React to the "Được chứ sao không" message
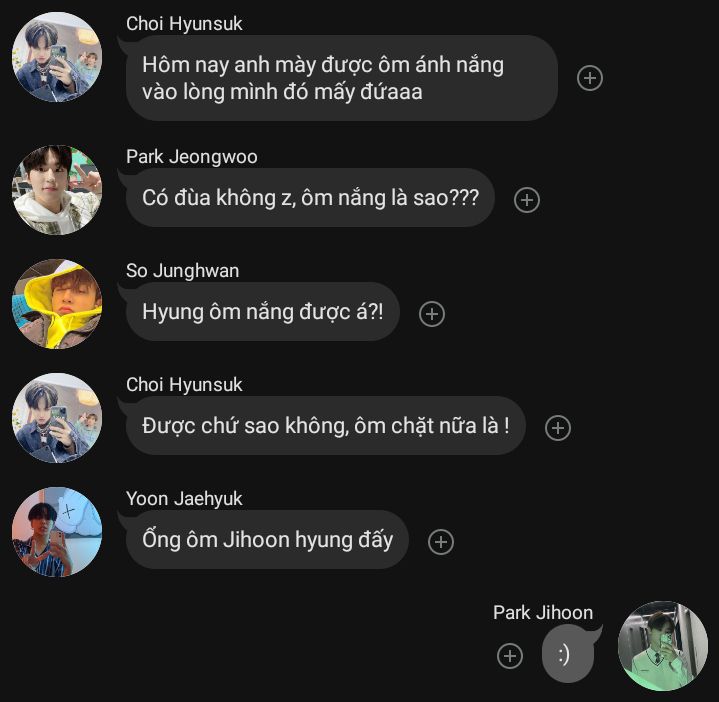 coord(557,428)
